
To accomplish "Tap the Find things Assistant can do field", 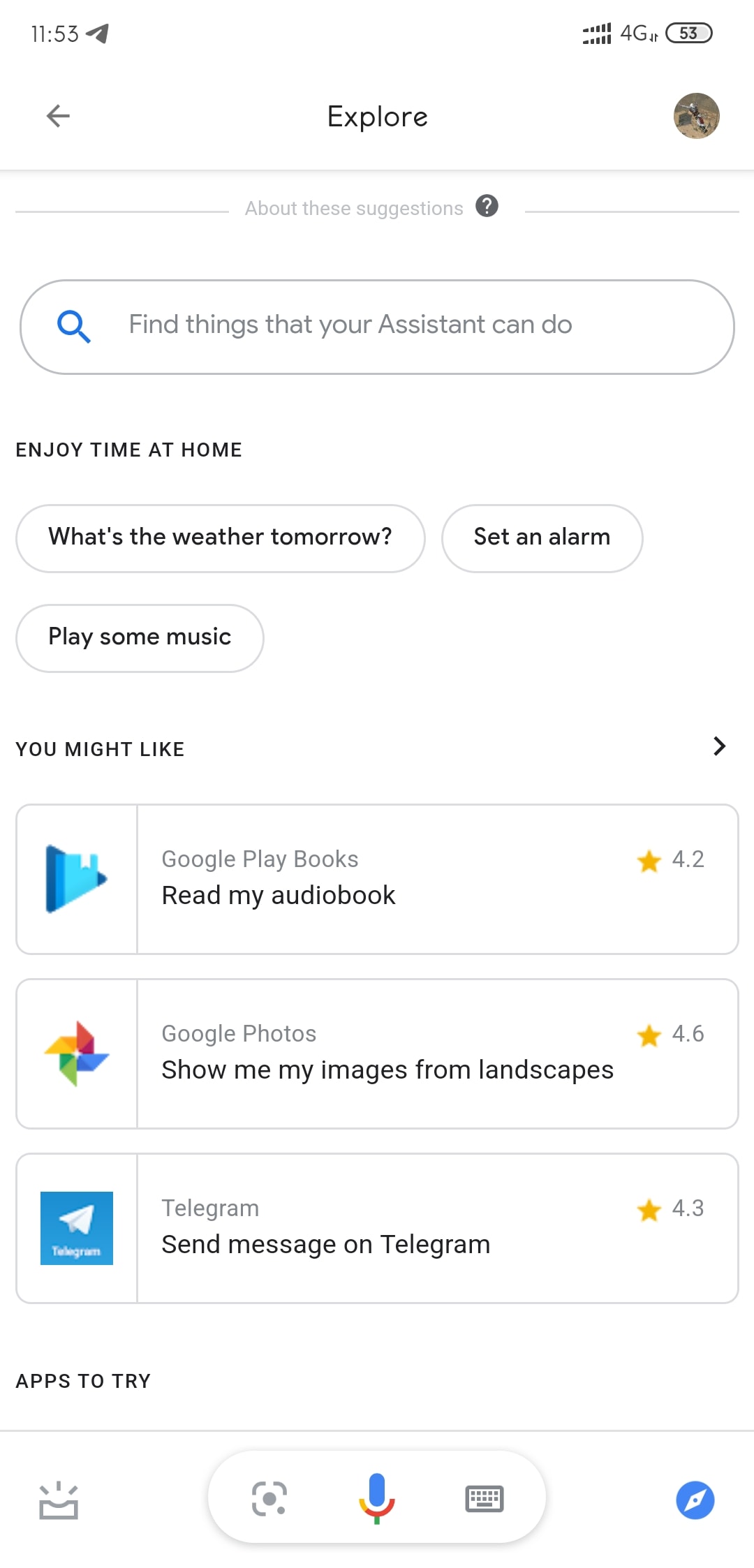I will [377, 325].
